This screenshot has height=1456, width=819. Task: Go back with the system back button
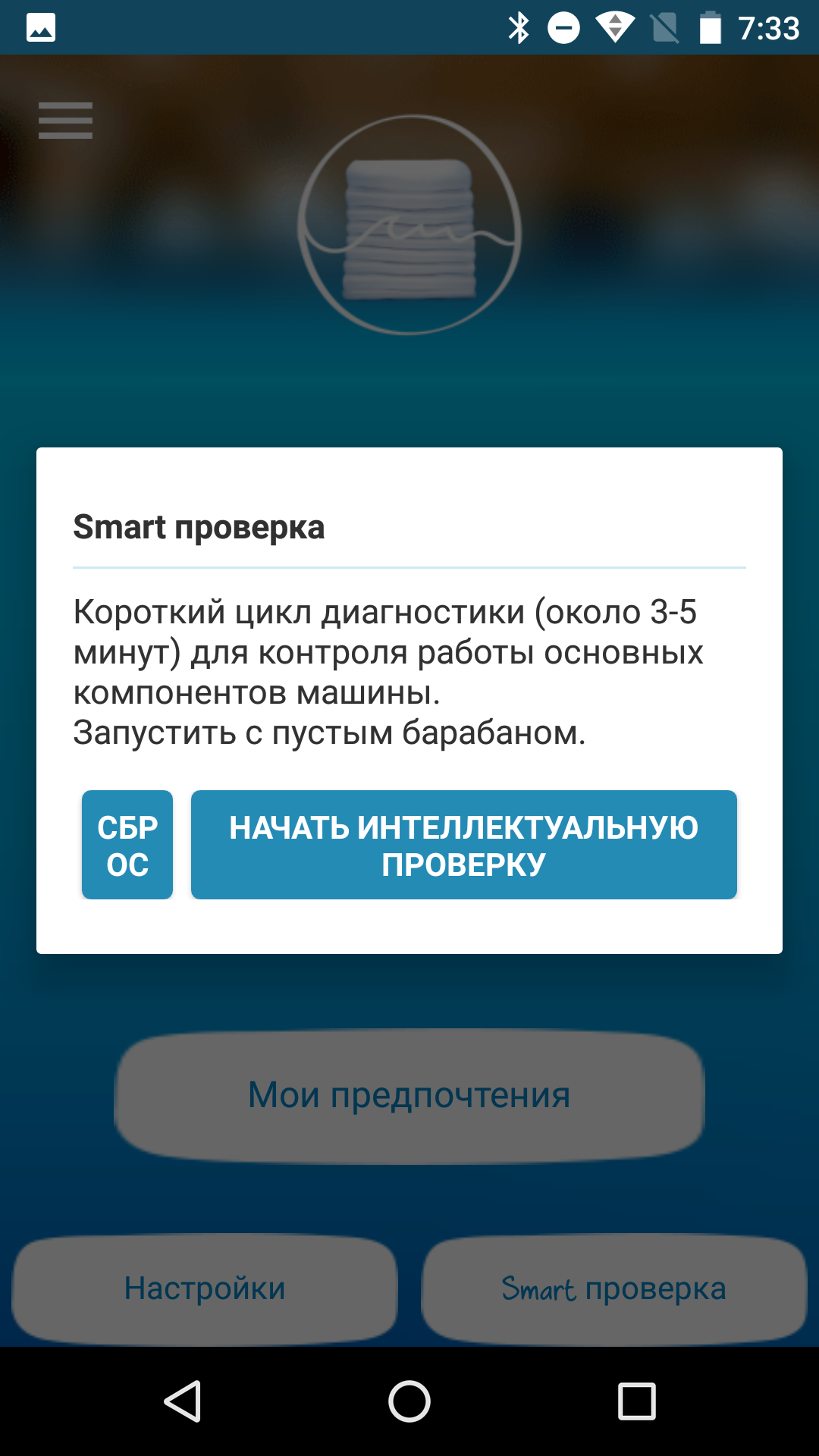pos(183,1401)
